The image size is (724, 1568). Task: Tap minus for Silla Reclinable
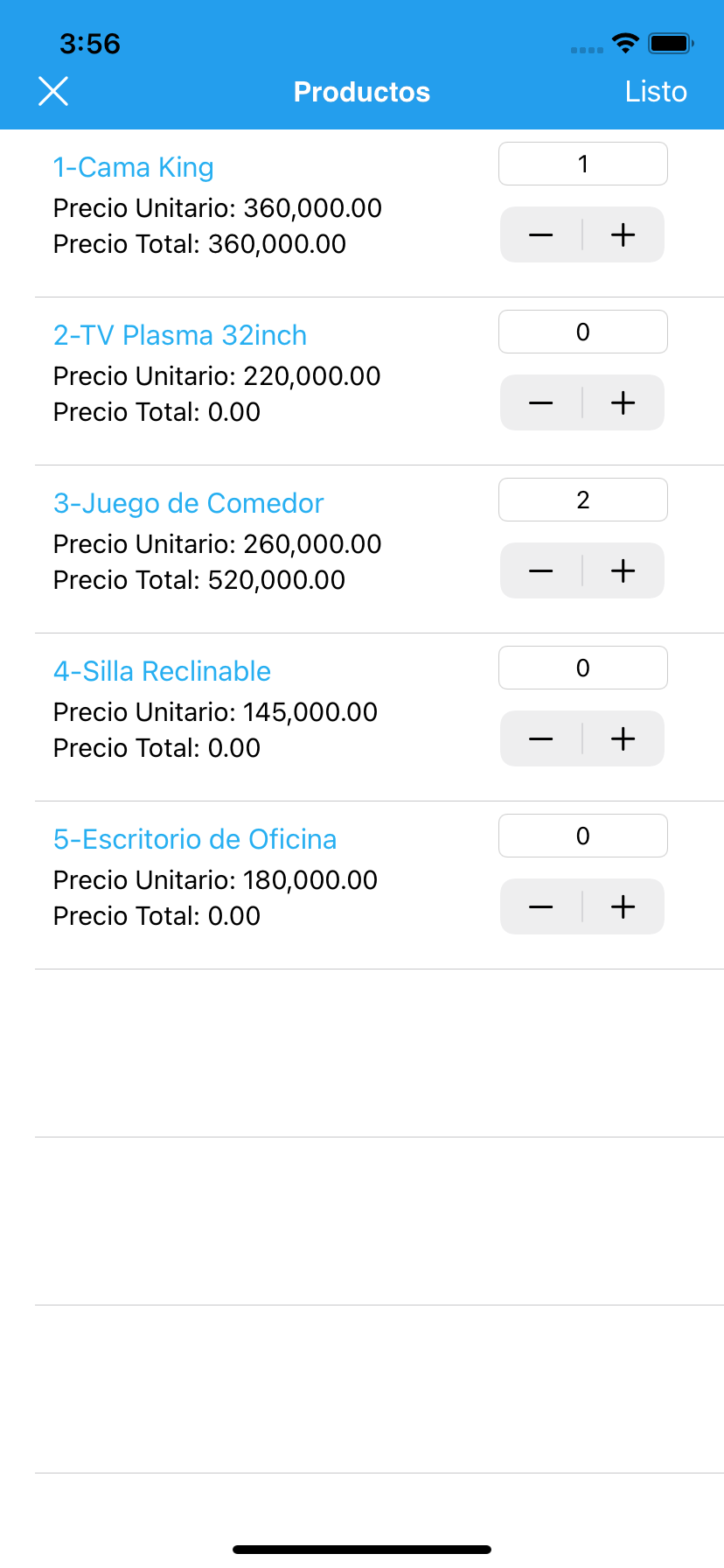click(x=541, y=738)
